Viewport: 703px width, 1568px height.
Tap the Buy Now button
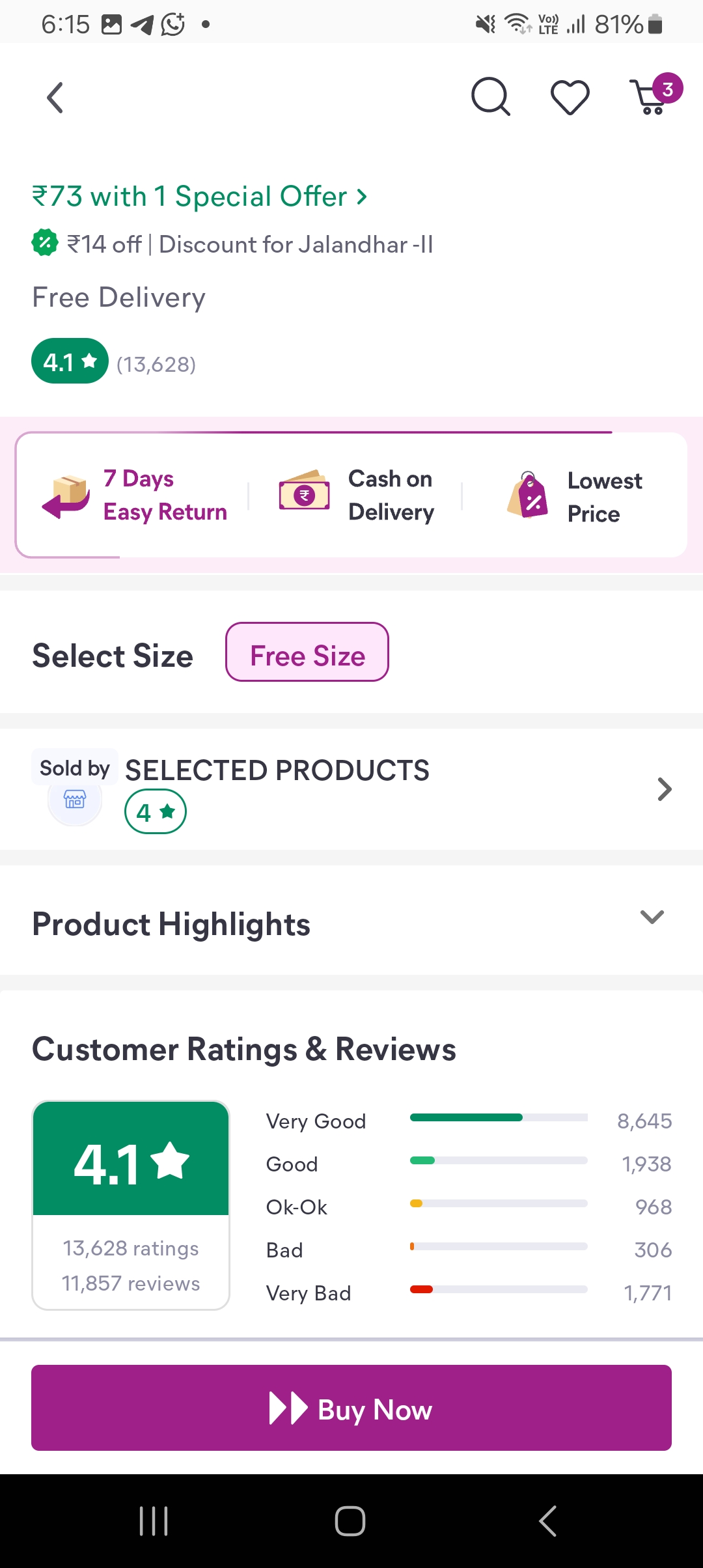coord(351,1408)
